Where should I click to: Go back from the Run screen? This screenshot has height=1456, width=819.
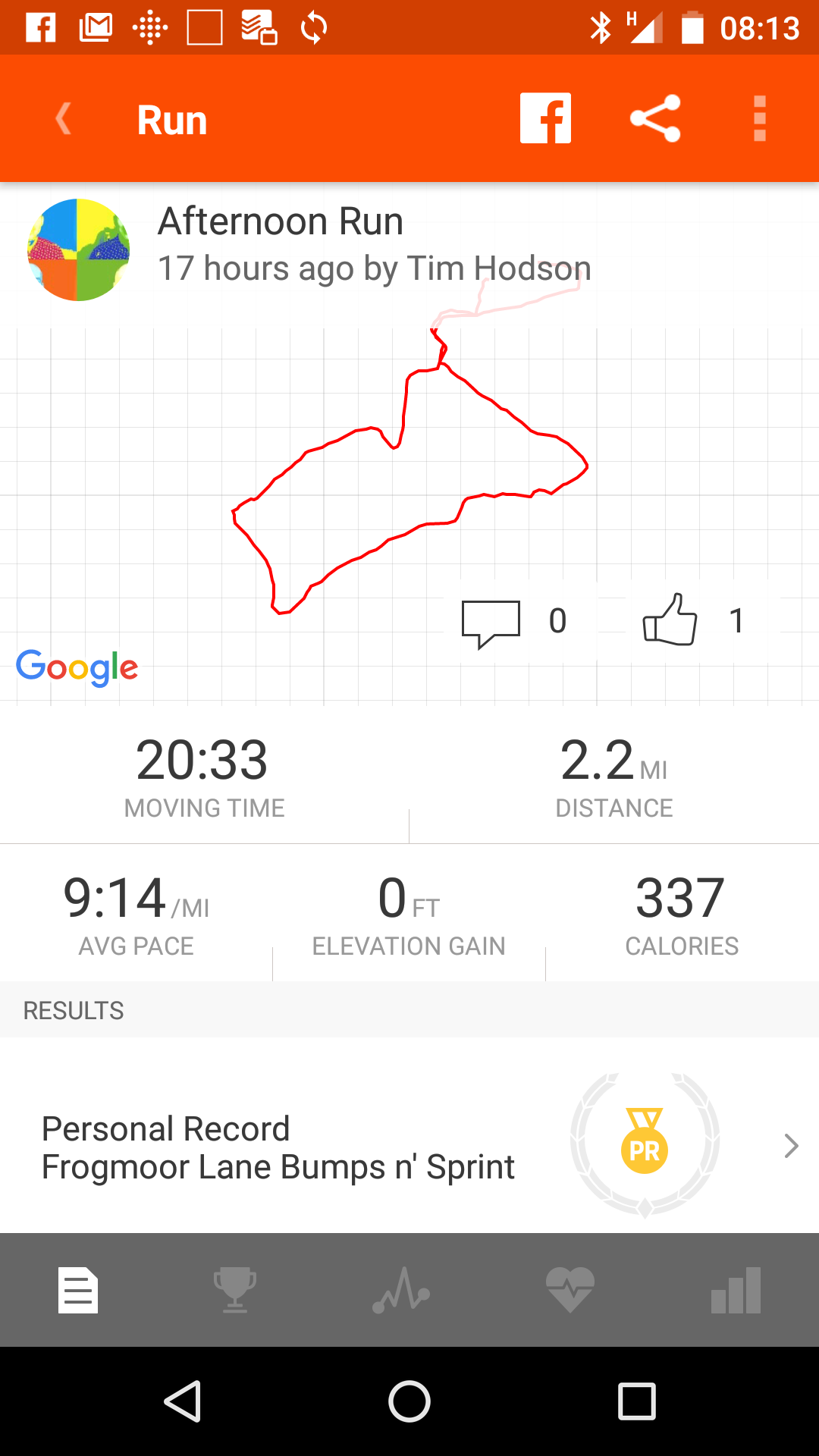(x=64, y=119)
